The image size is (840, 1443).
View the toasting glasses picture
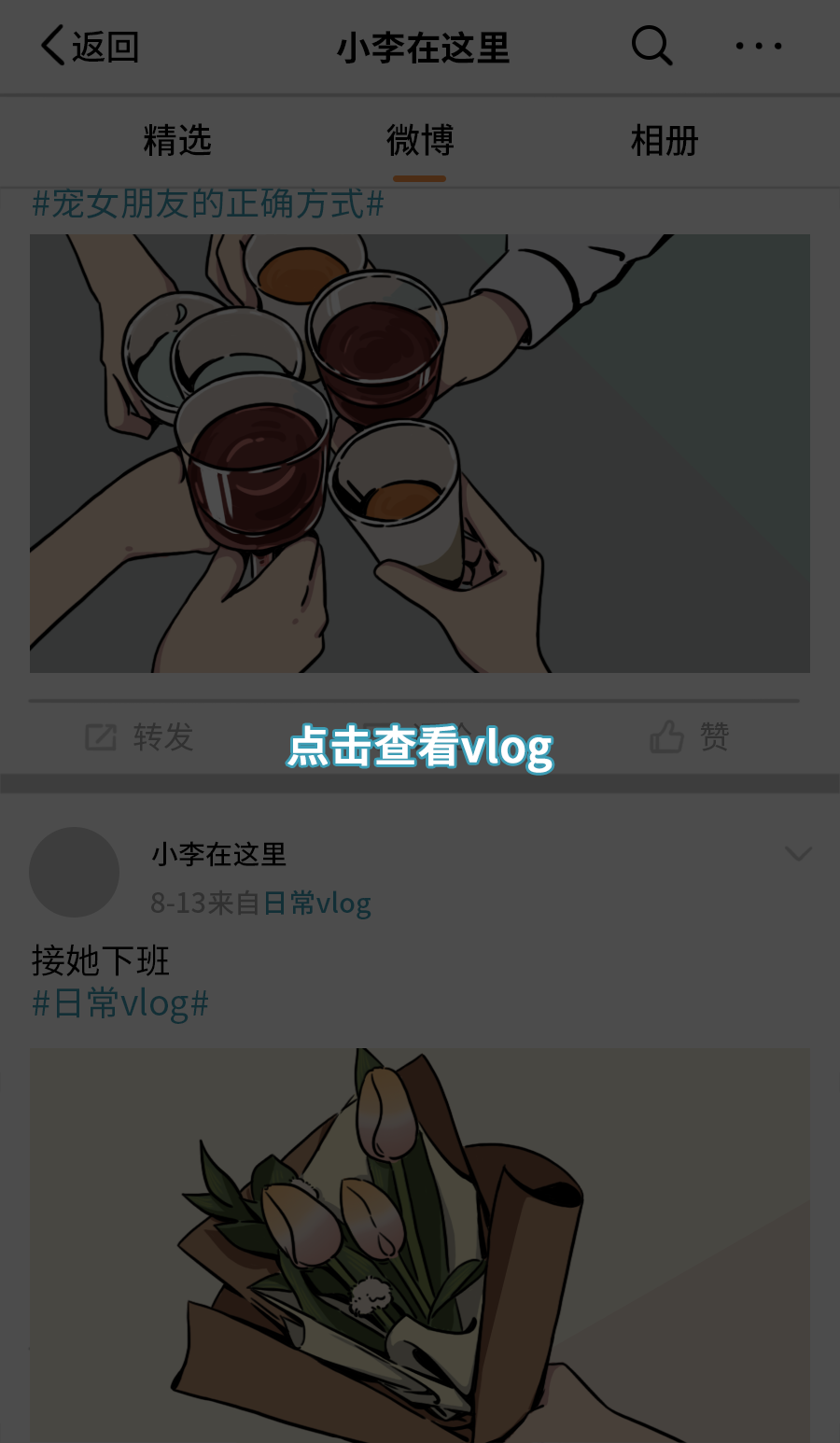(x=420, y=453)
